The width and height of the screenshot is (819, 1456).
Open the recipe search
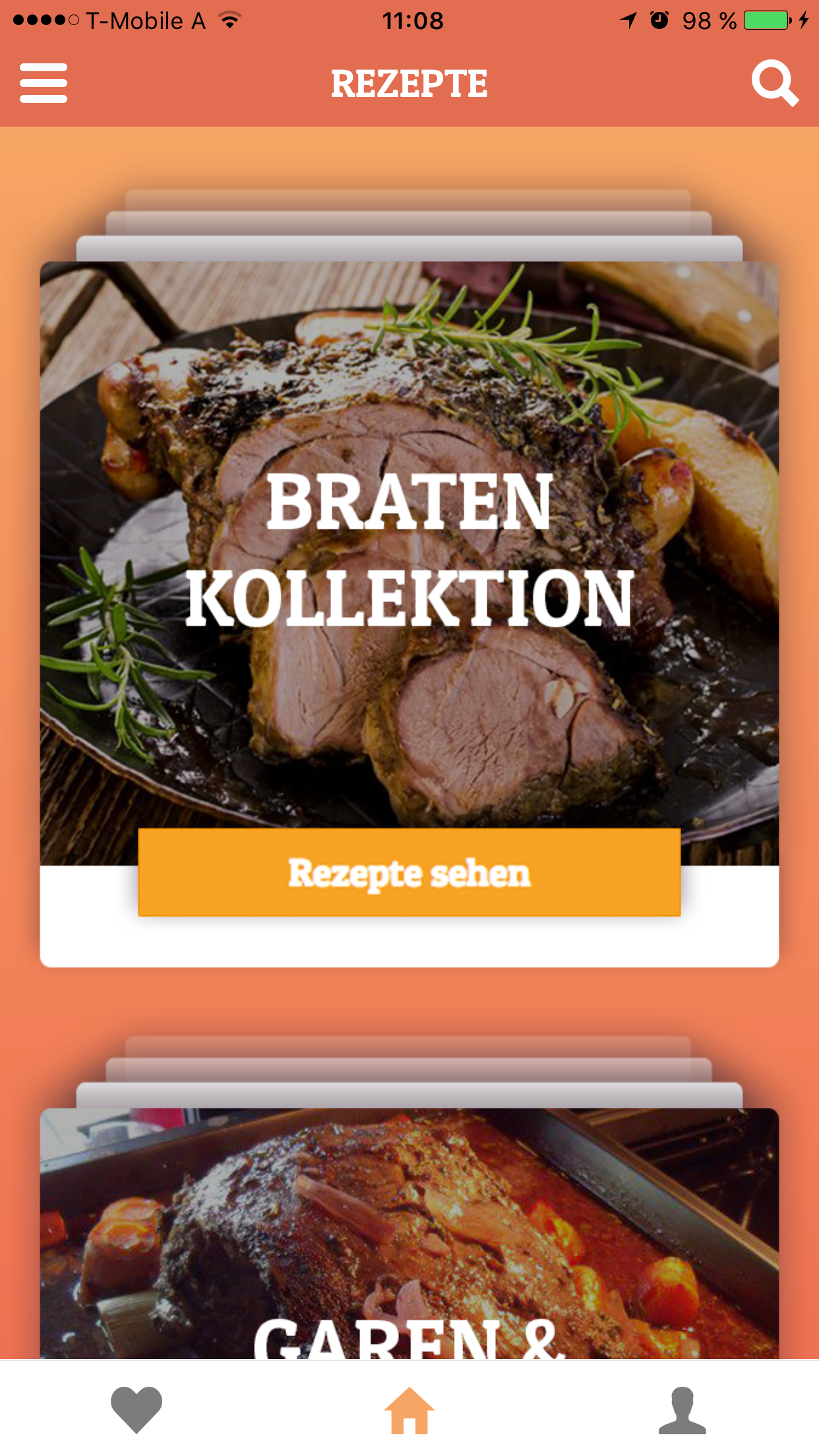tap(775, 83)
